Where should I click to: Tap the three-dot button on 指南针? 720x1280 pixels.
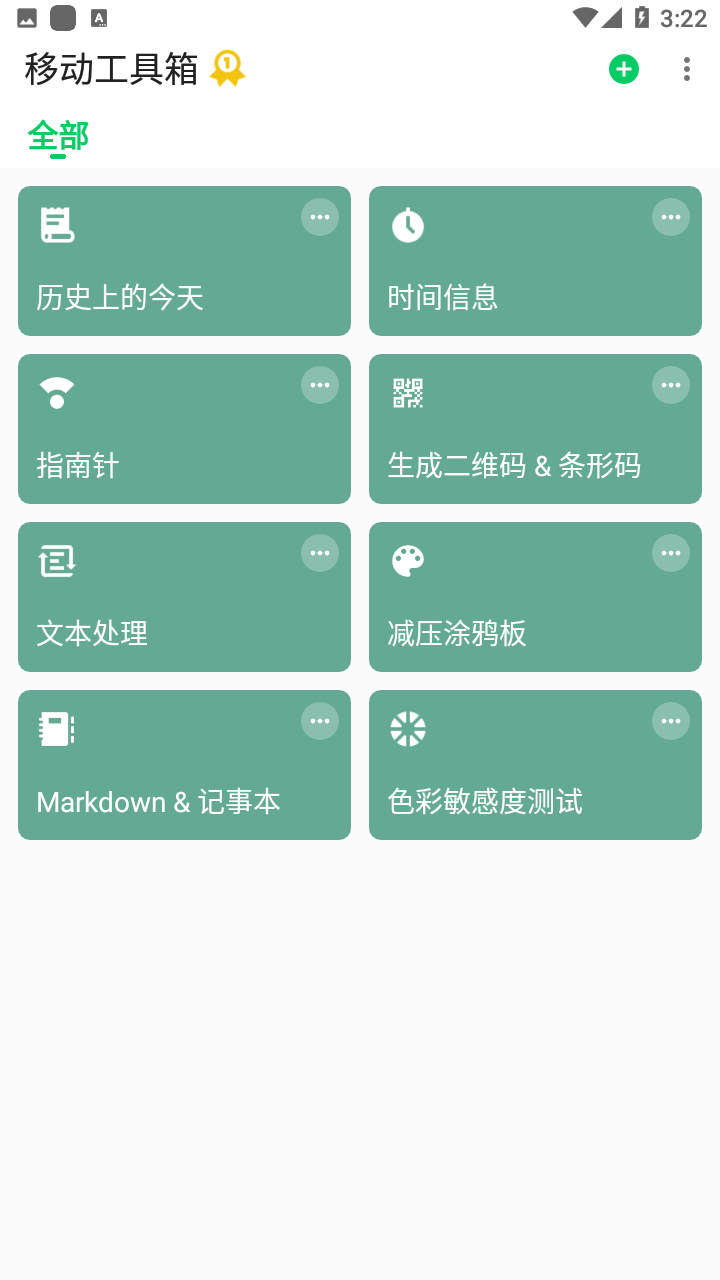tap(320, 385)
